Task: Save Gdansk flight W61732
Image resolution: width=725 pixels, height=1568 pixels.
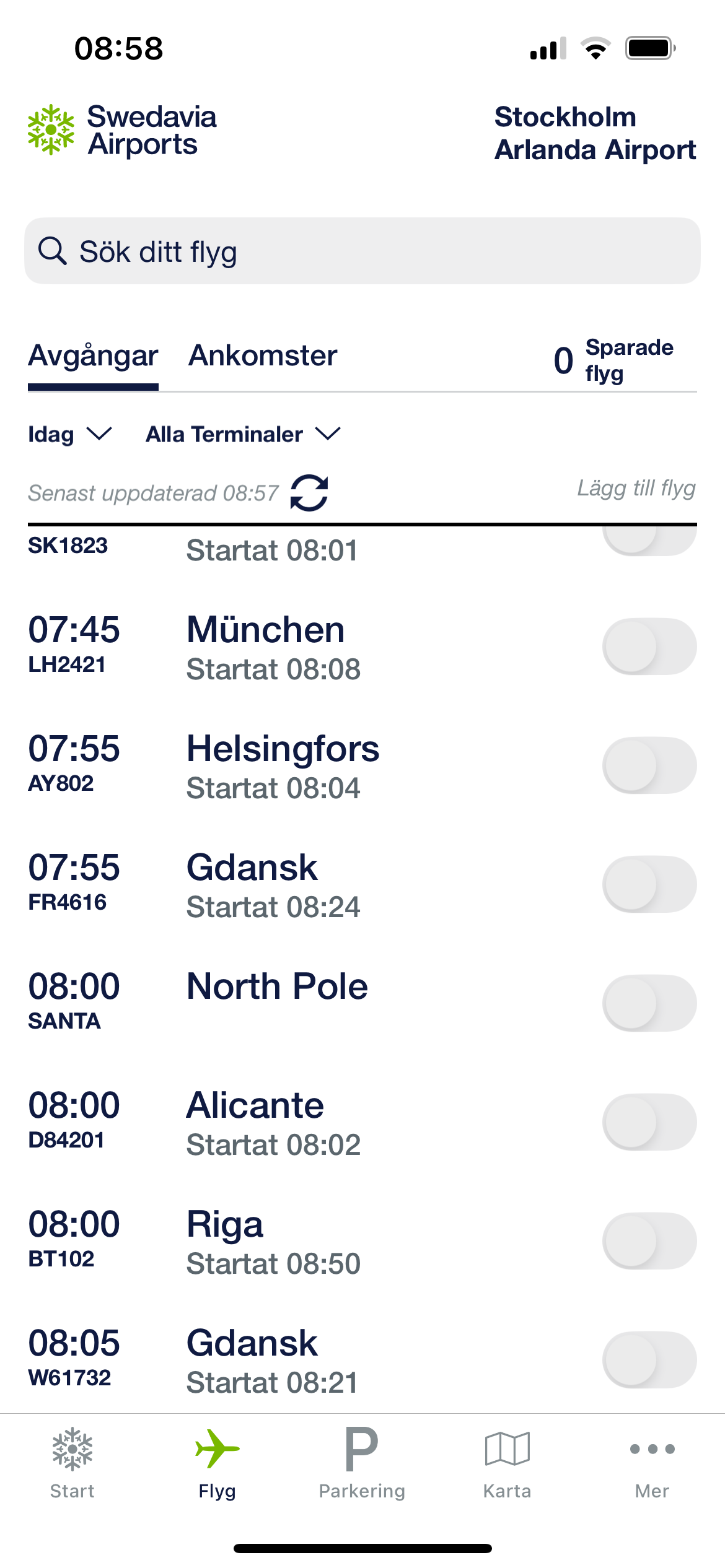Action: pyautogui.click(x=649, y=1360)
